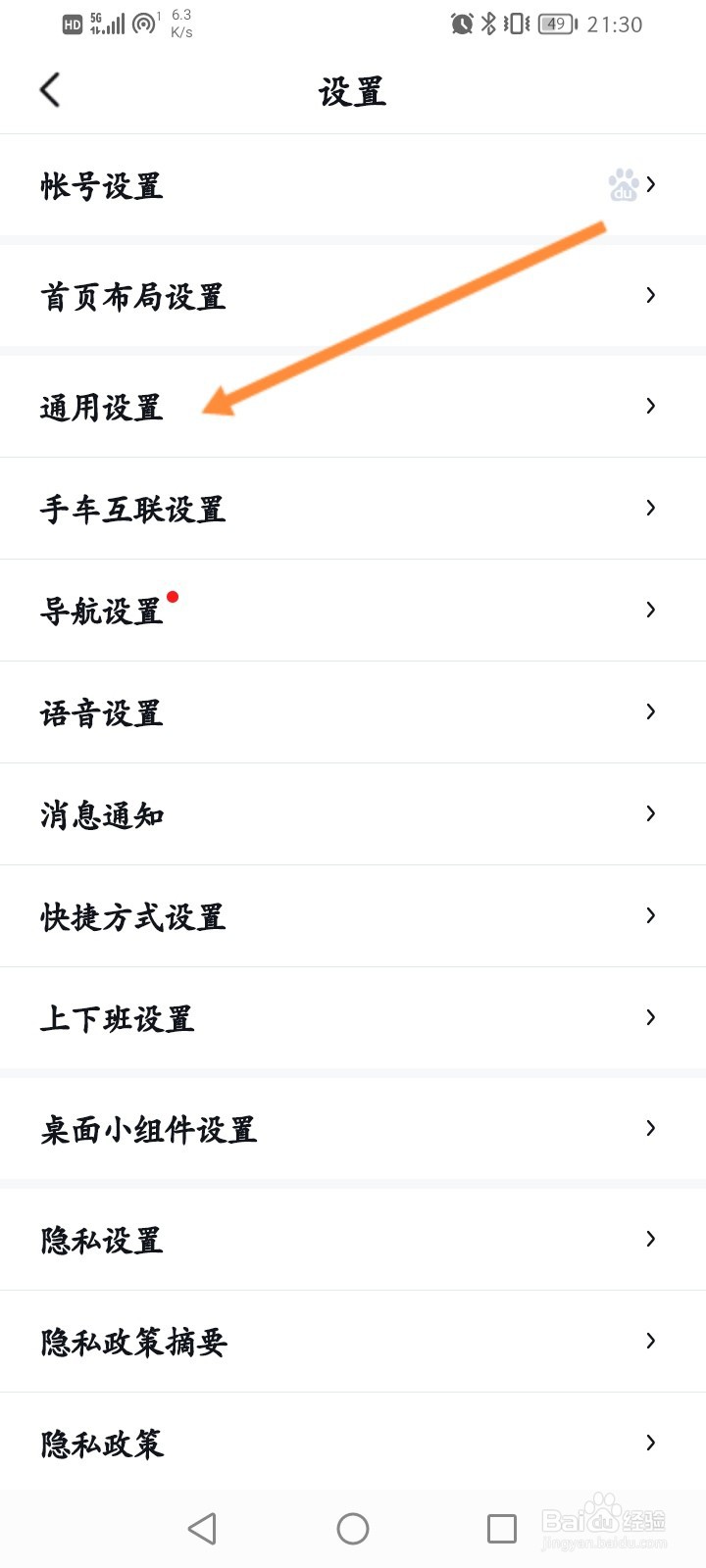This screenshot has width=706, height=1568.
Task: Open the 隐私政策 privacy policy row
Action: click(x=353, y=1443)
